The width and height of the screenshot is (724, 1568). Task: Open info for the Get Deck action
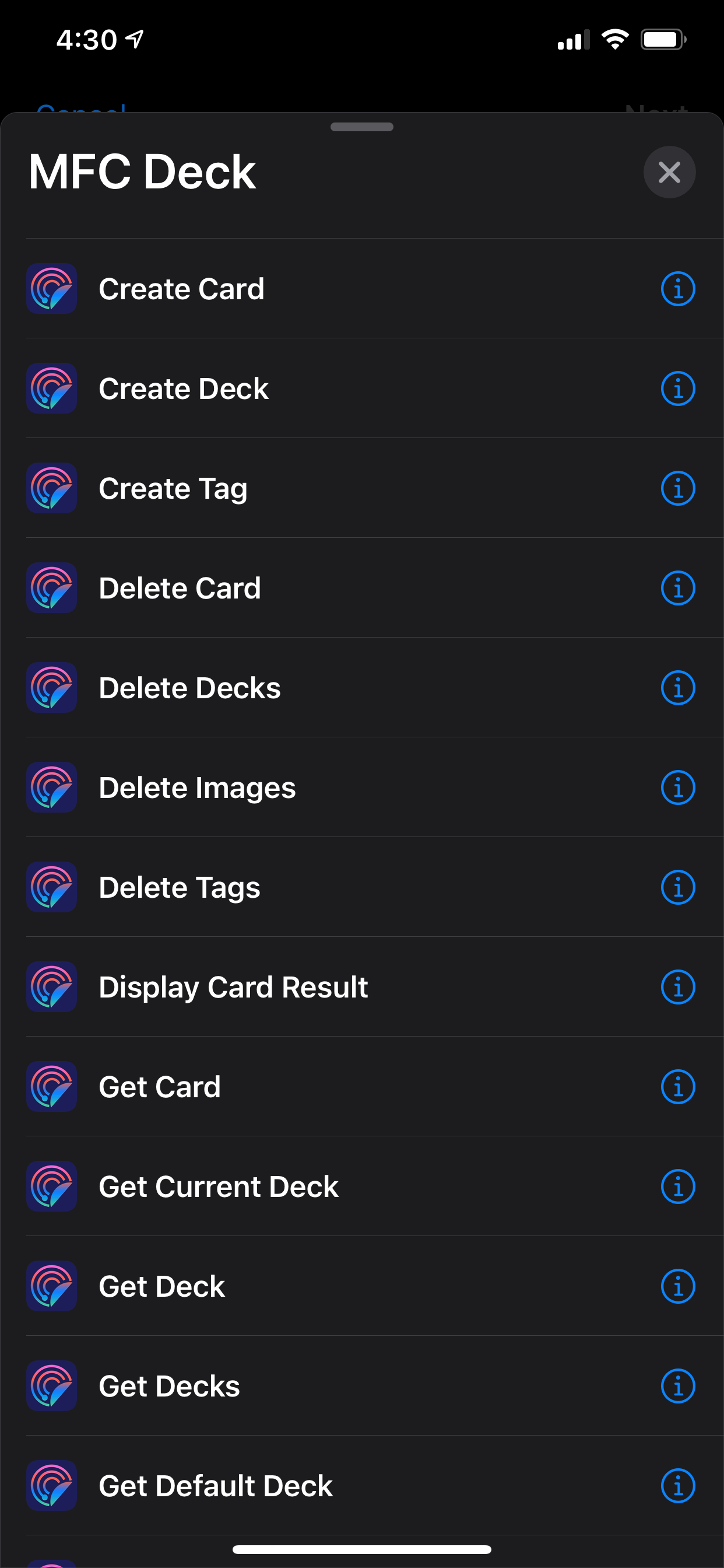pos(678,1286)
